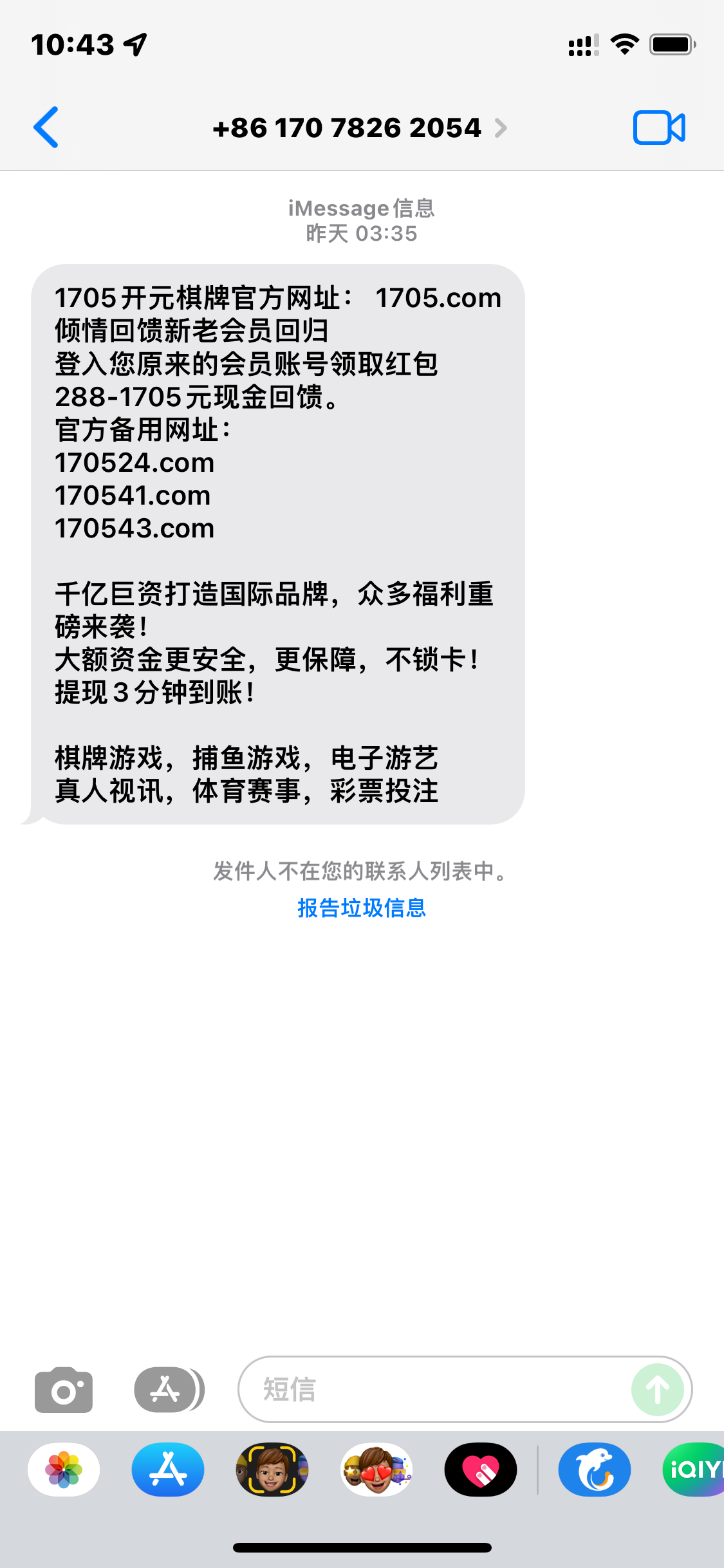The height and width of the screenshot is (1568, 724).
Task: Open the Digital Touch heart app
Action: pos(481,1470)
